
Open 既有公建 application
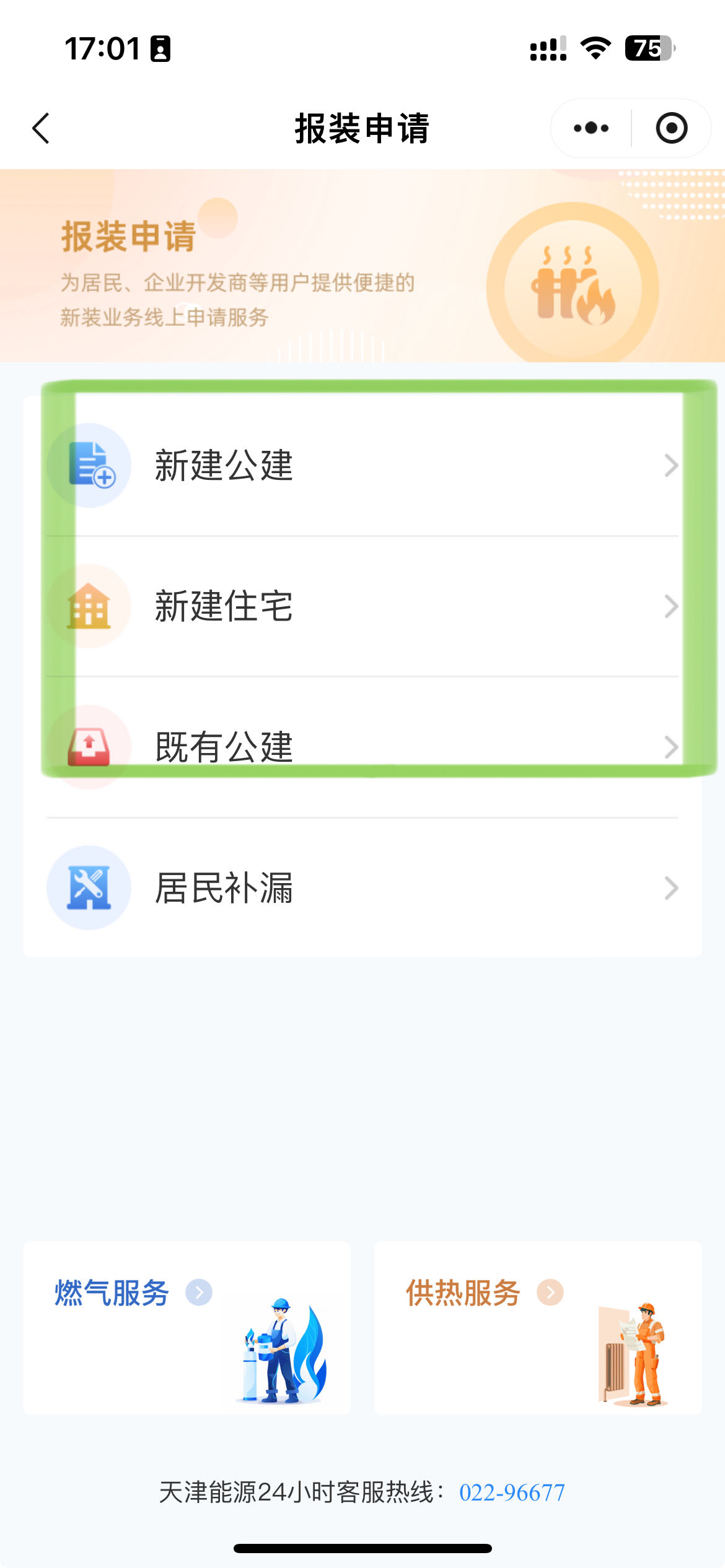(x=362, y=747)
